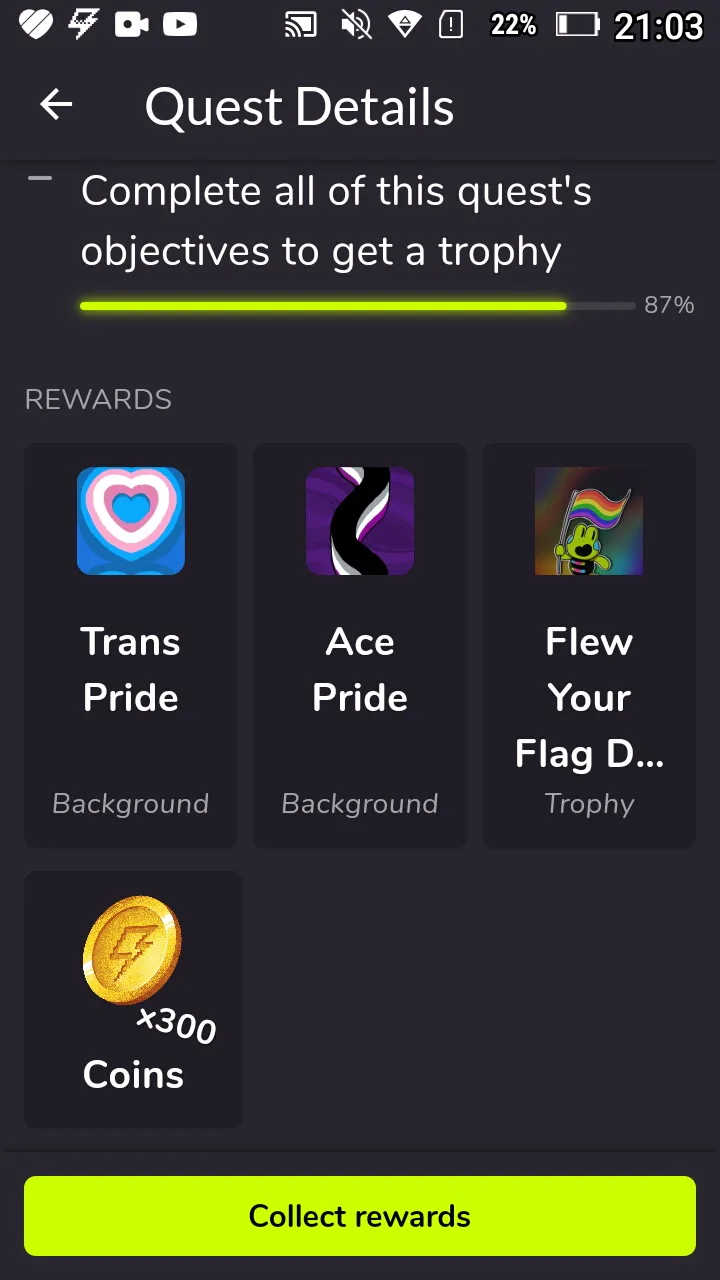Tap the 300 Coins reward card

[x=133, y=998]
